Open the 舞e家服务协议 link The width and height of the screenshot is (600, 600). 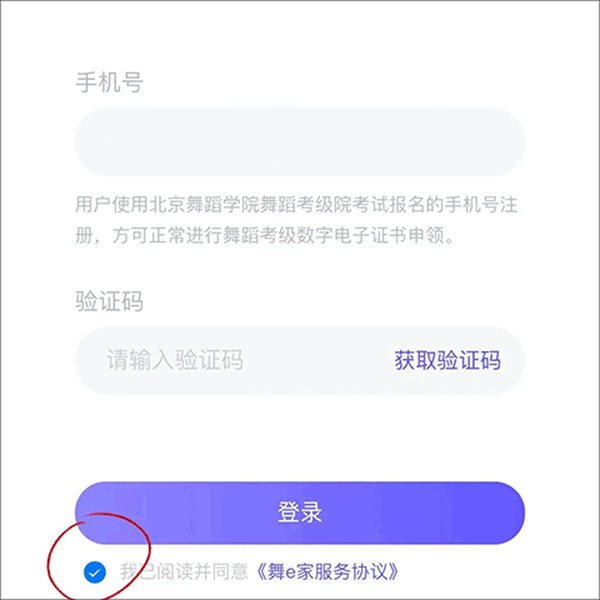pos(330,572)
